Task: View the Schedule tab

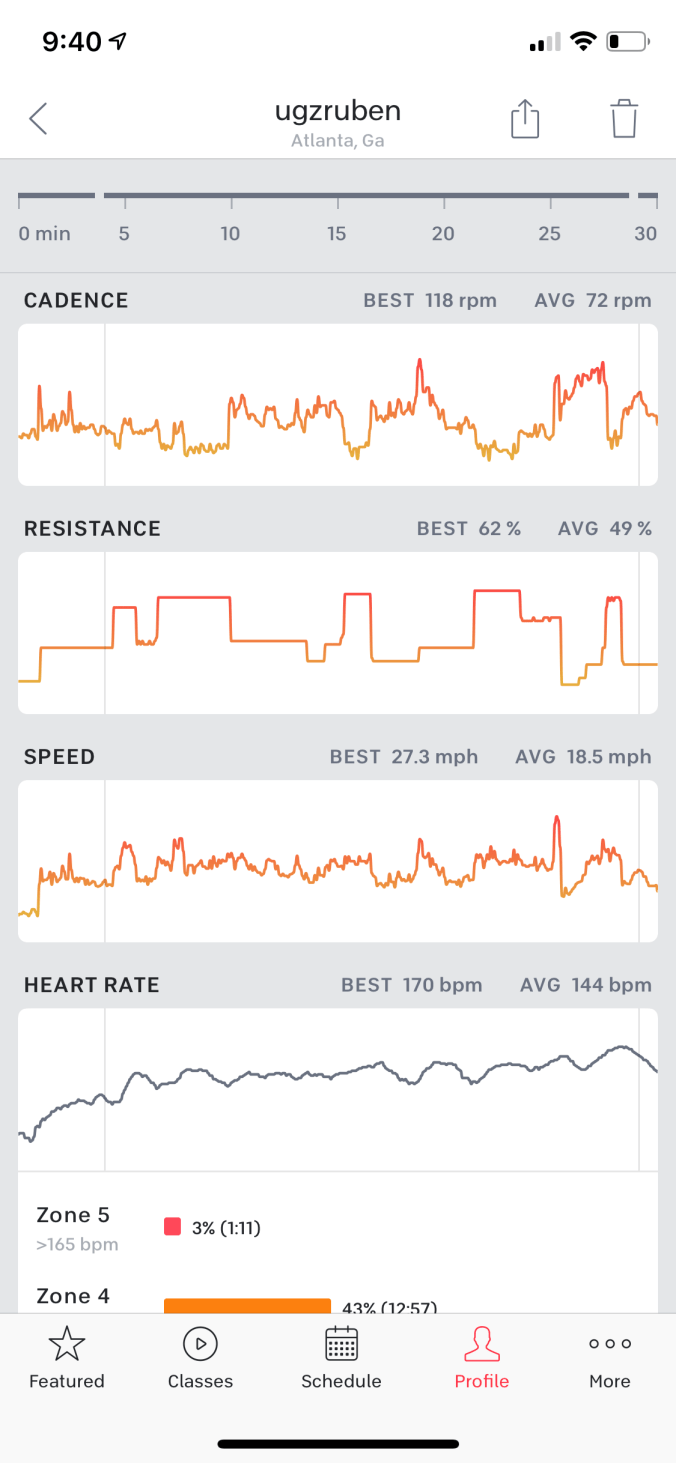Action: [x=341, y=1358]
